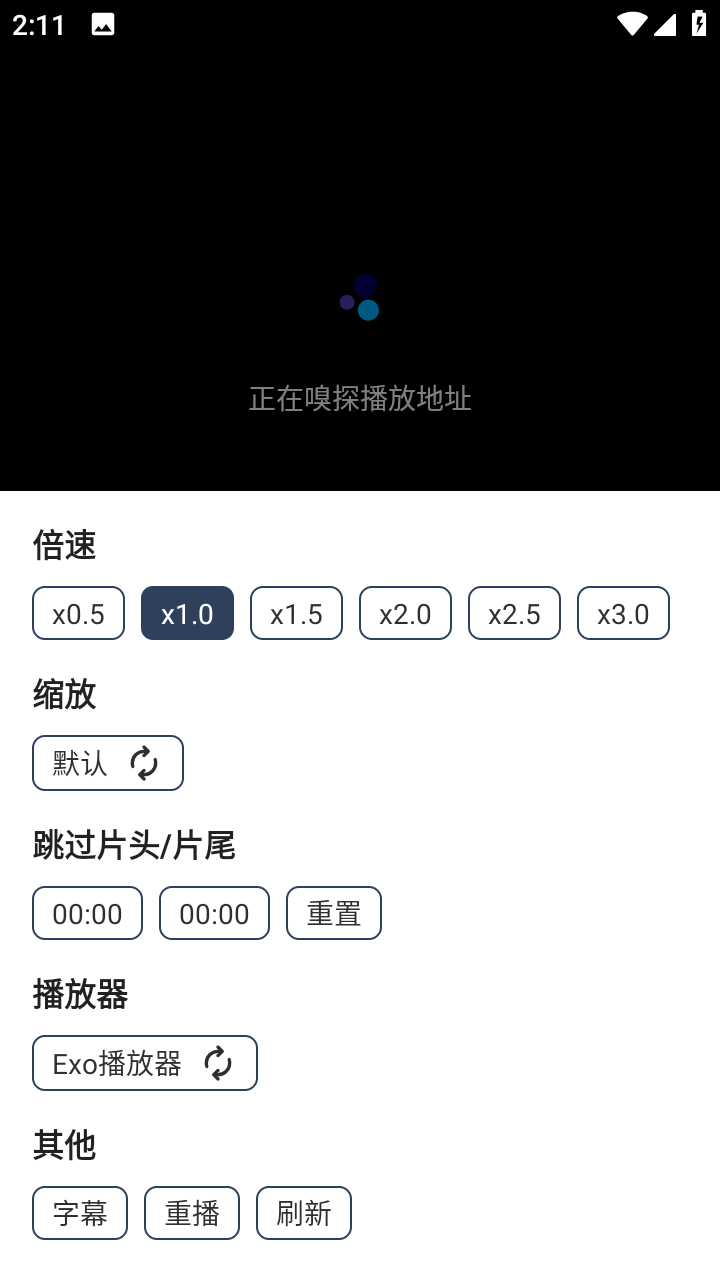Image resolution: width=720 pixels, height=1280 pixels.
Task: Click the zoom mode cycle icon beside 默认
Action: tap(146, 763)
